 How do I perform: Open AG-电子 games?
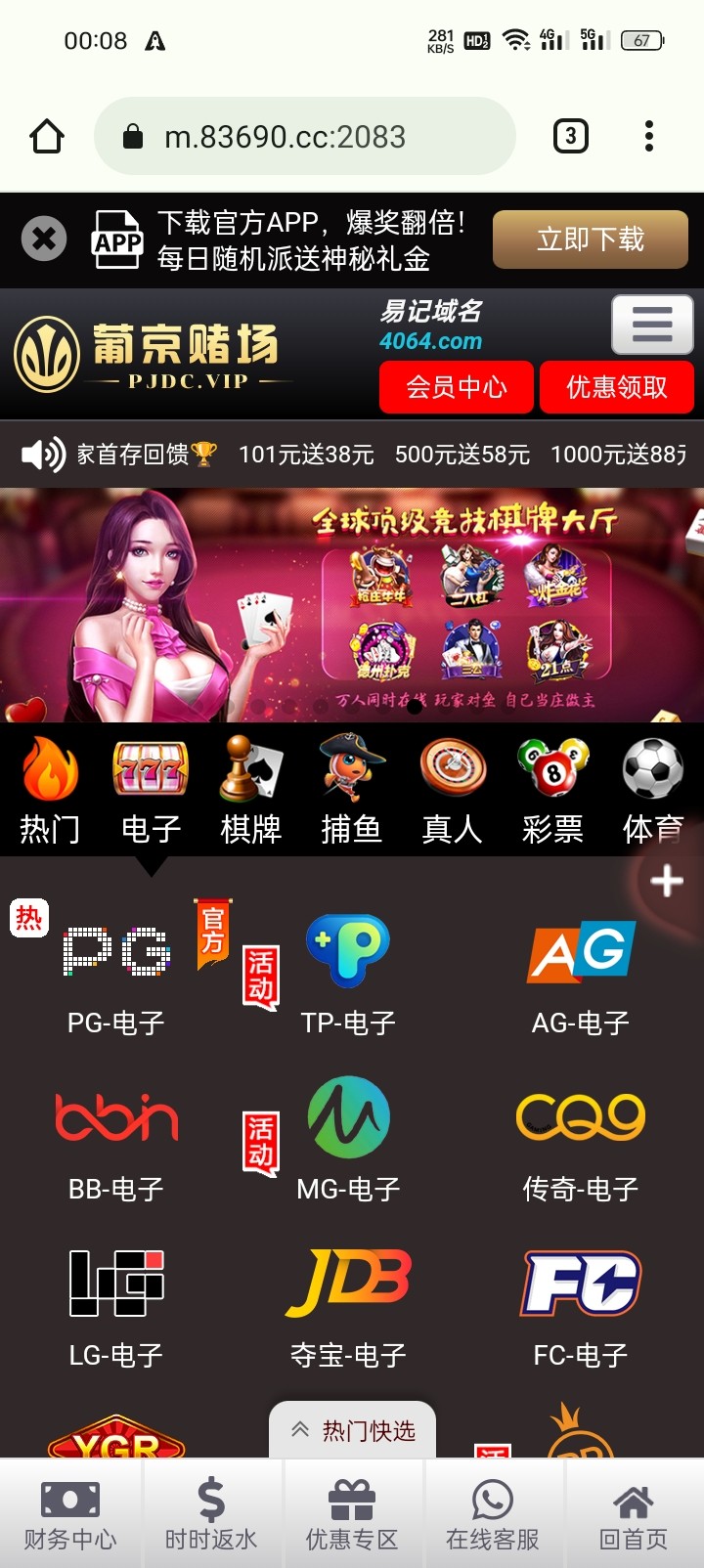click(x=581, y=970)
